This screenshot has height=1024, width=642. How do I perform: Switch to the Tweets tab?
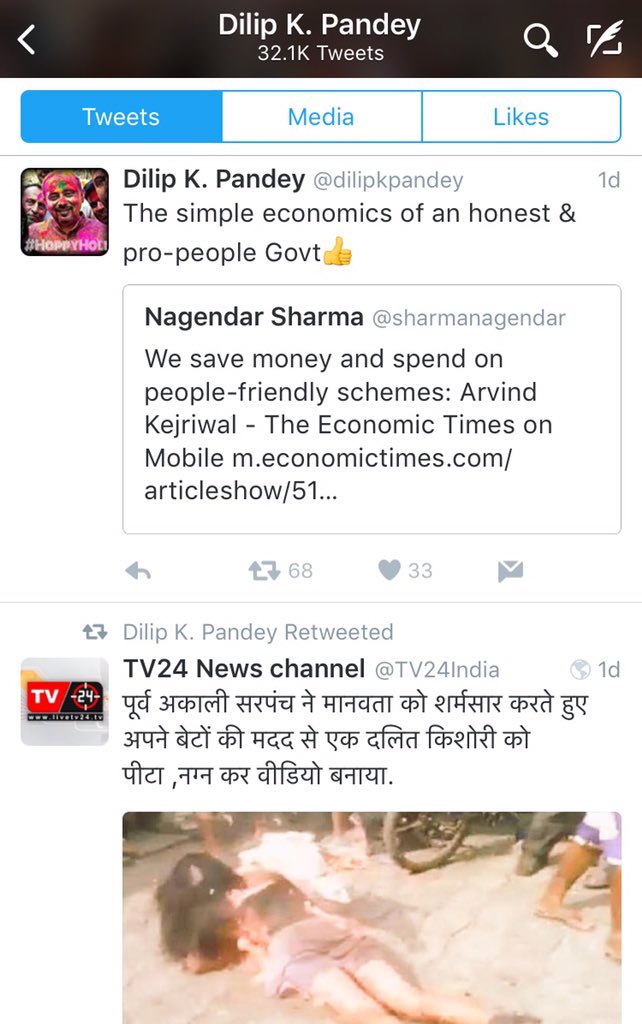tap(121, 117)
